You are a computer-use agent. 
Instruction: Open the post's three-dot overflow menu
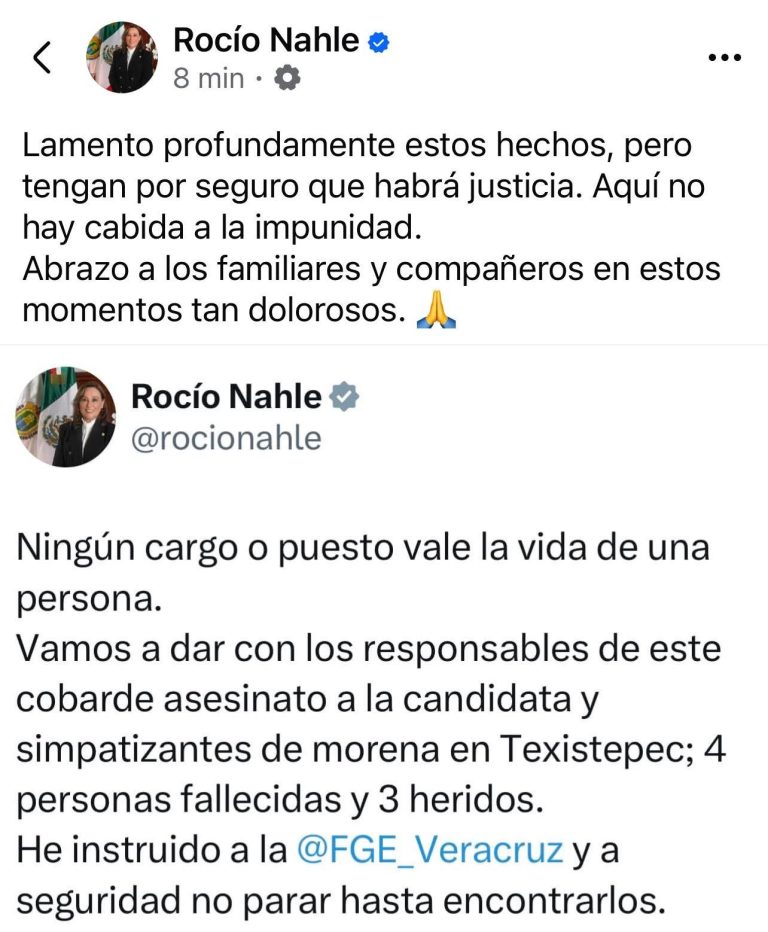(724, 58)
